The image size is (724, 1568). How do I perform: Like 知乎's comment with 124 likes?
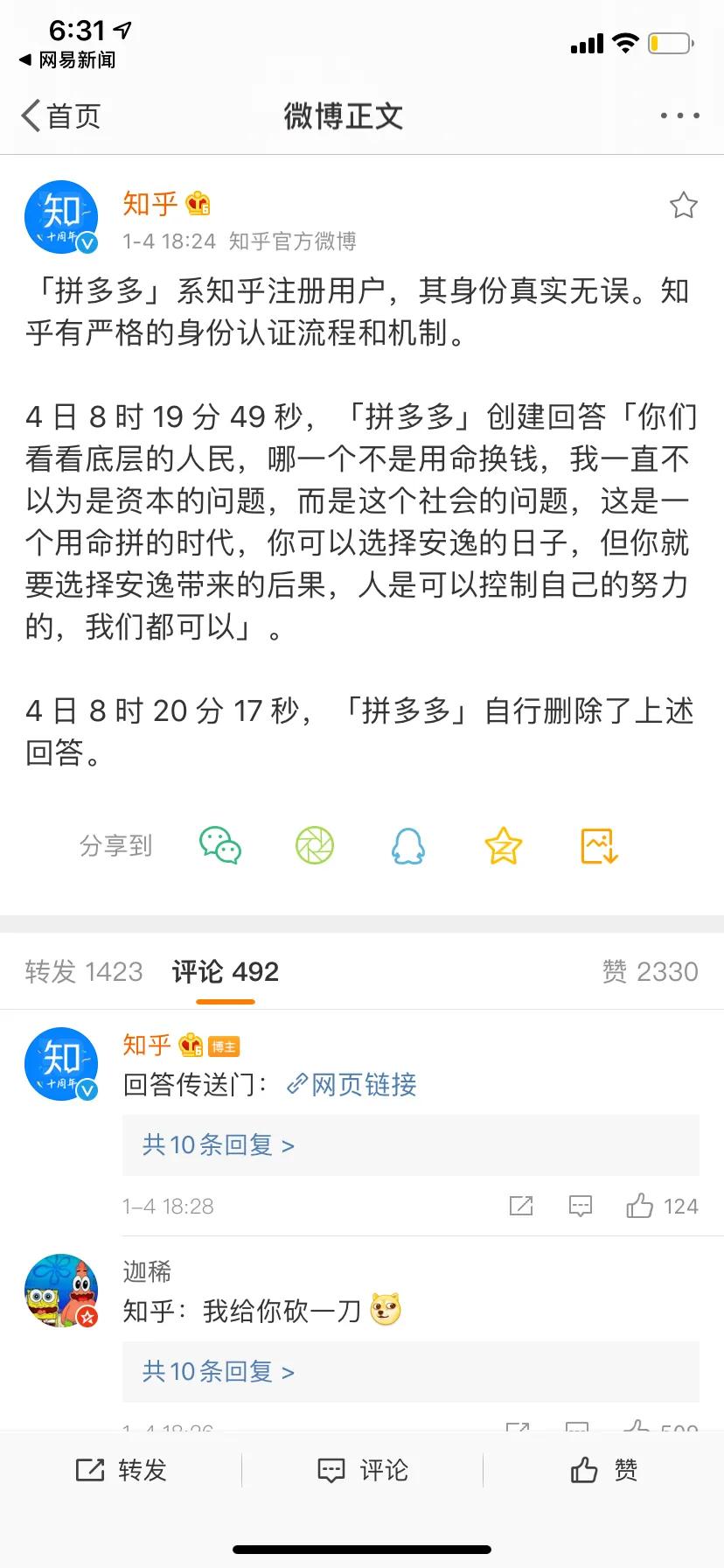[x=641, y=1207]
